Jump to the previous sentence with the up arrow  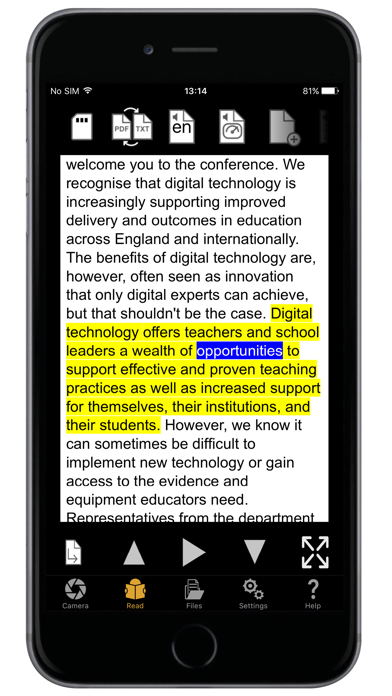pos(134,553)
